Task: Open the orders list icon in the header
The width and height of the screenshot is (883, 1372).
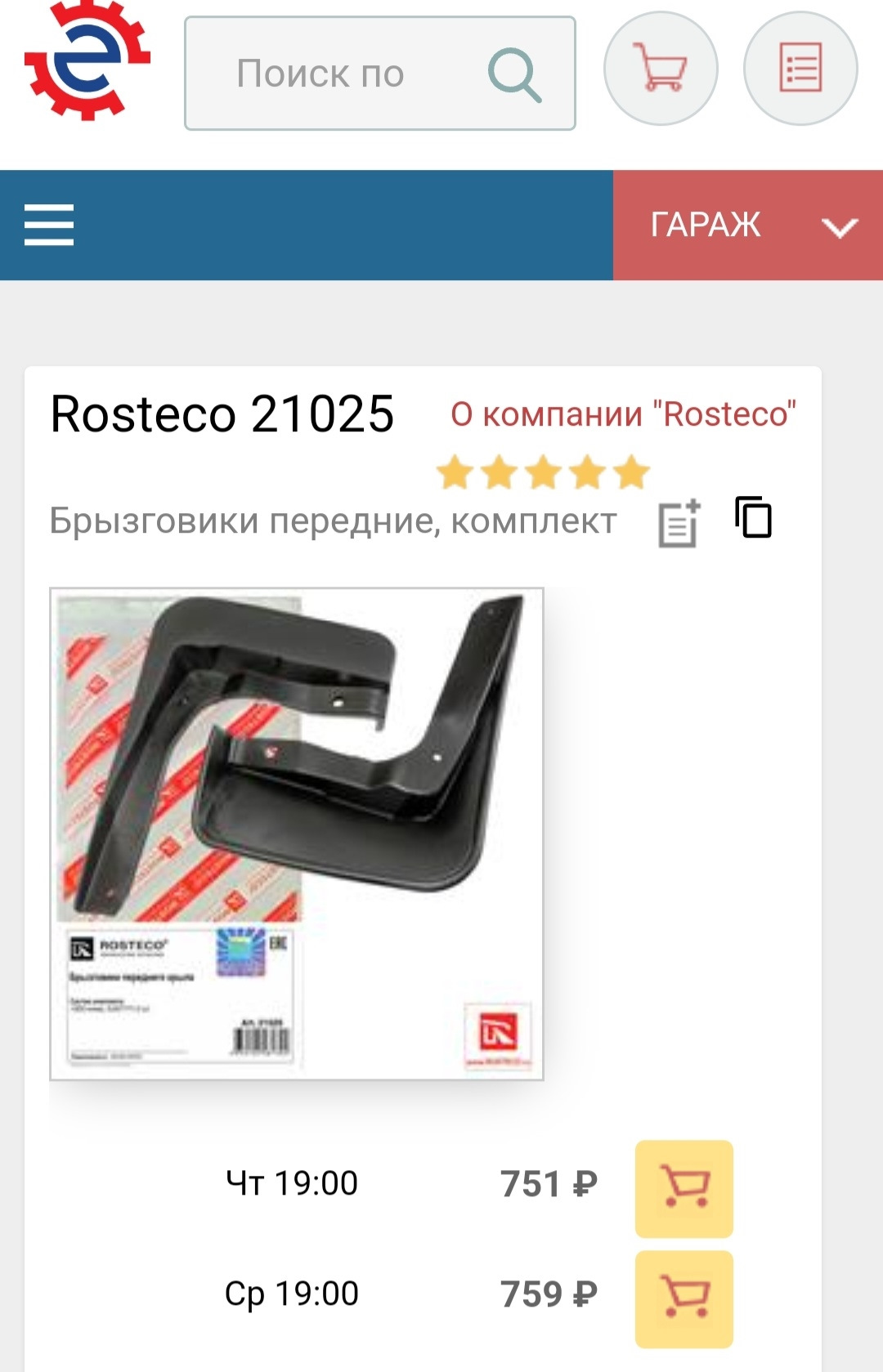Action: click(800, 69)
